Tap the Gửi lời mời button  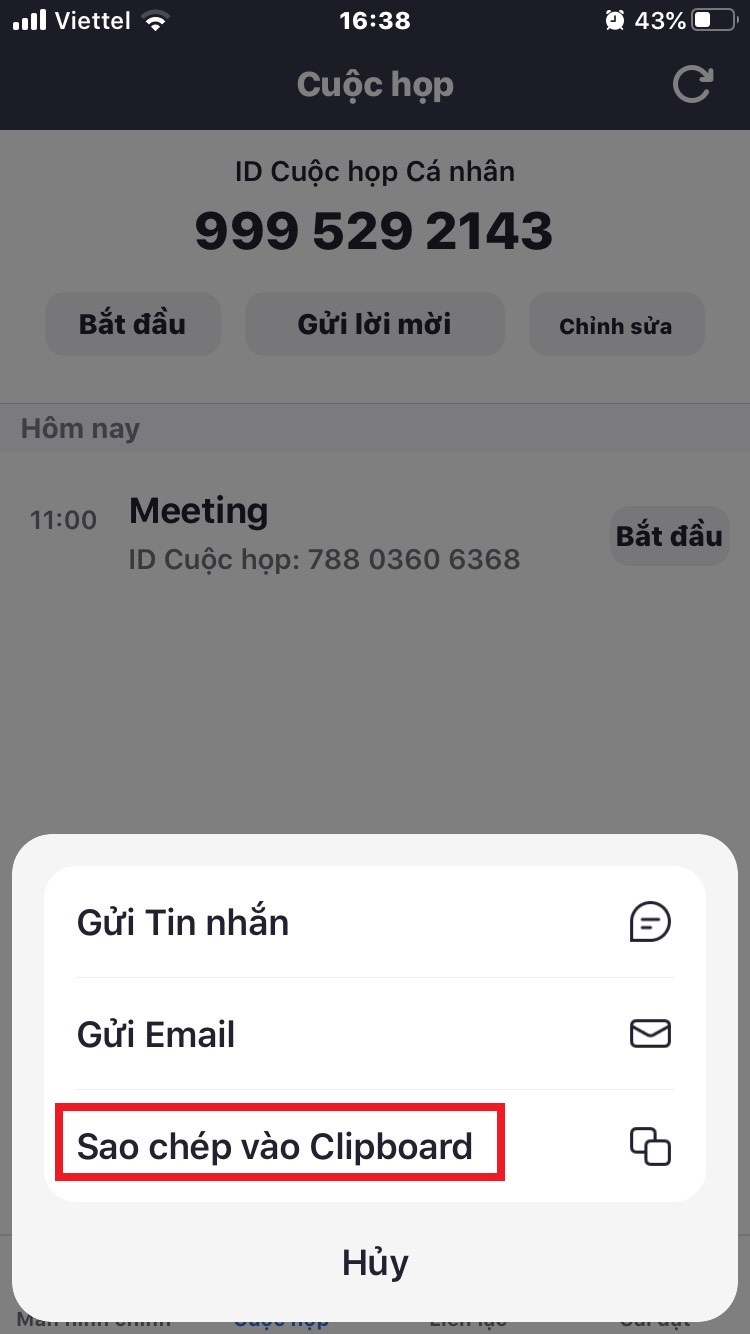(375, 324)
